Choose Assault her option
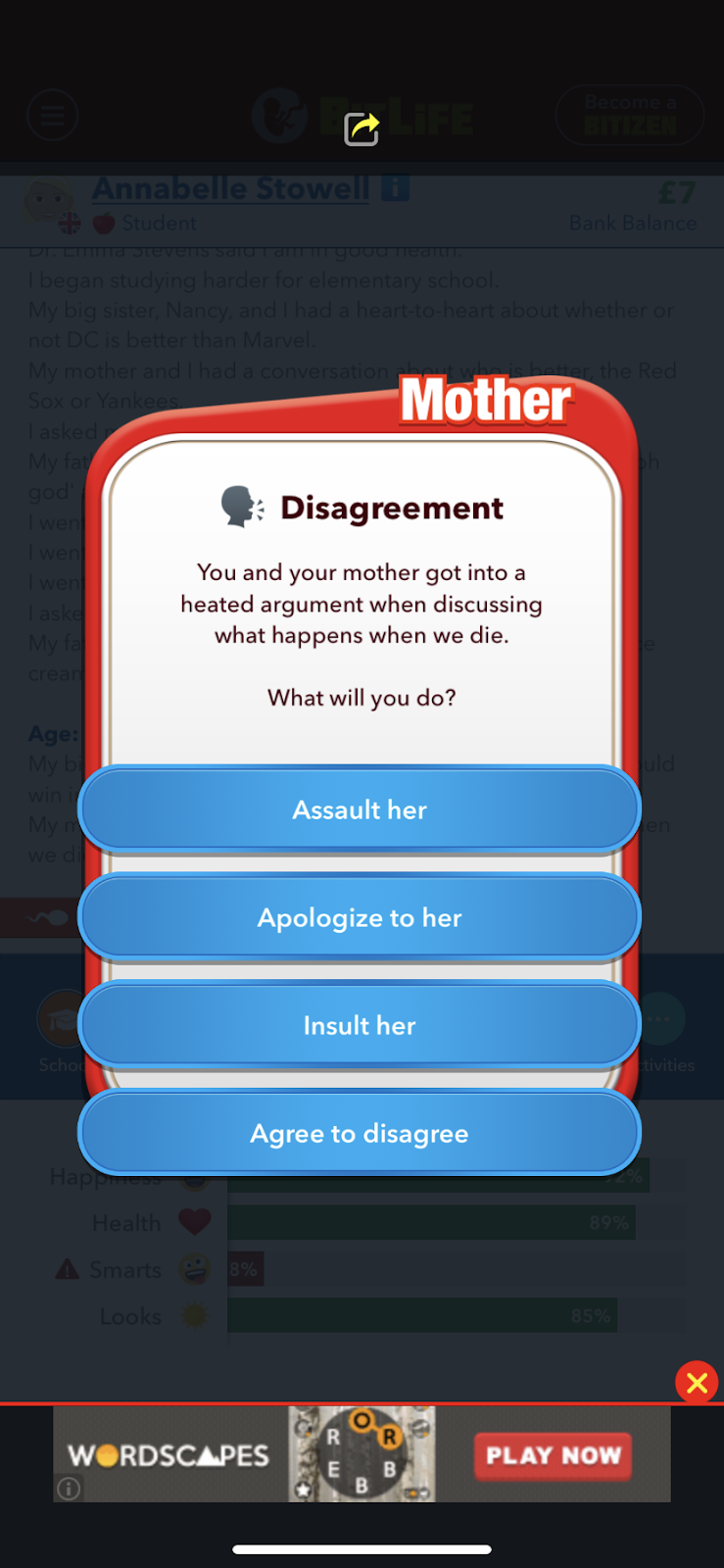Viewport: 724px width, 1568px height. point(360,809)
